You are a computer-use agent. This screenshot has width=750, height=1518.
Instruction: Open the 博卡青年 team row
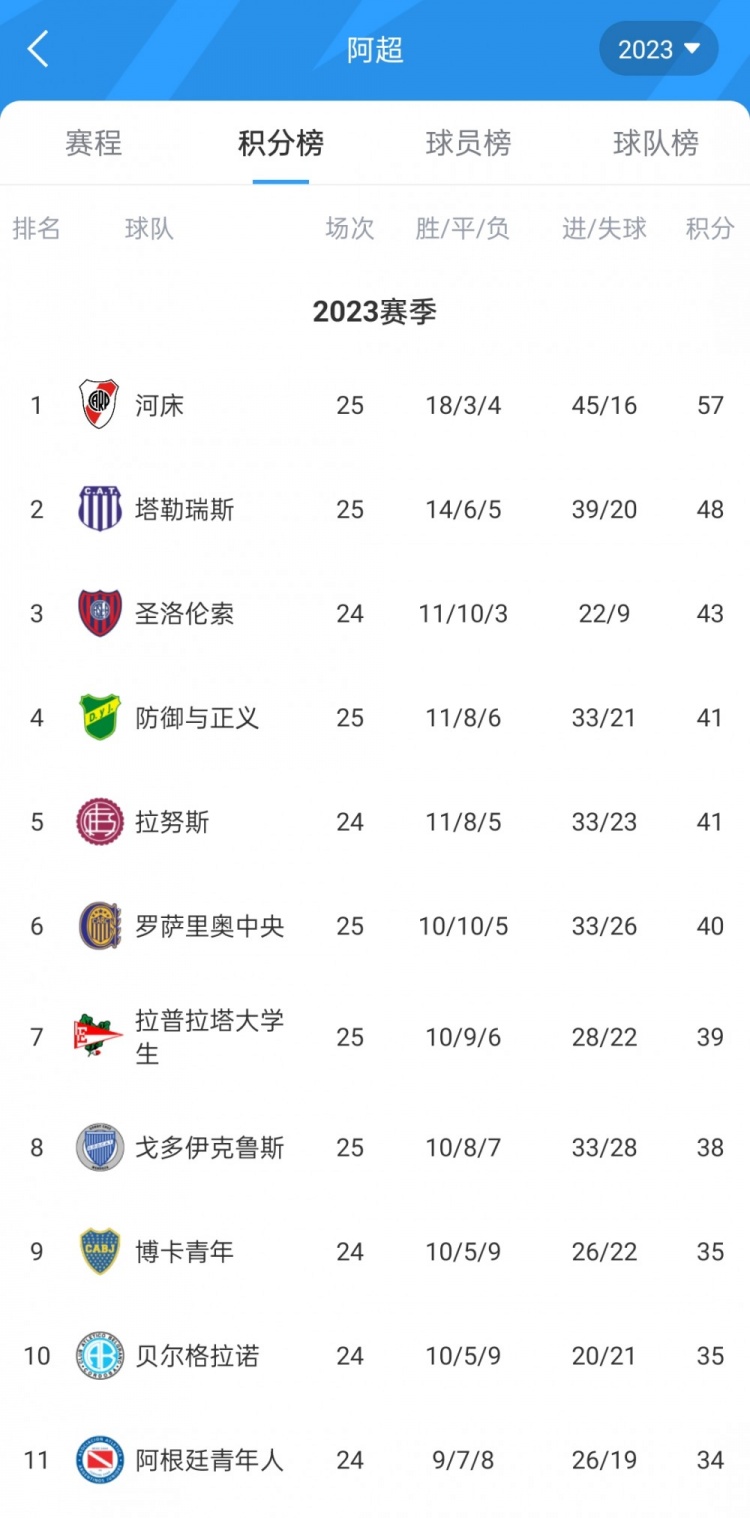(375, 1251)
